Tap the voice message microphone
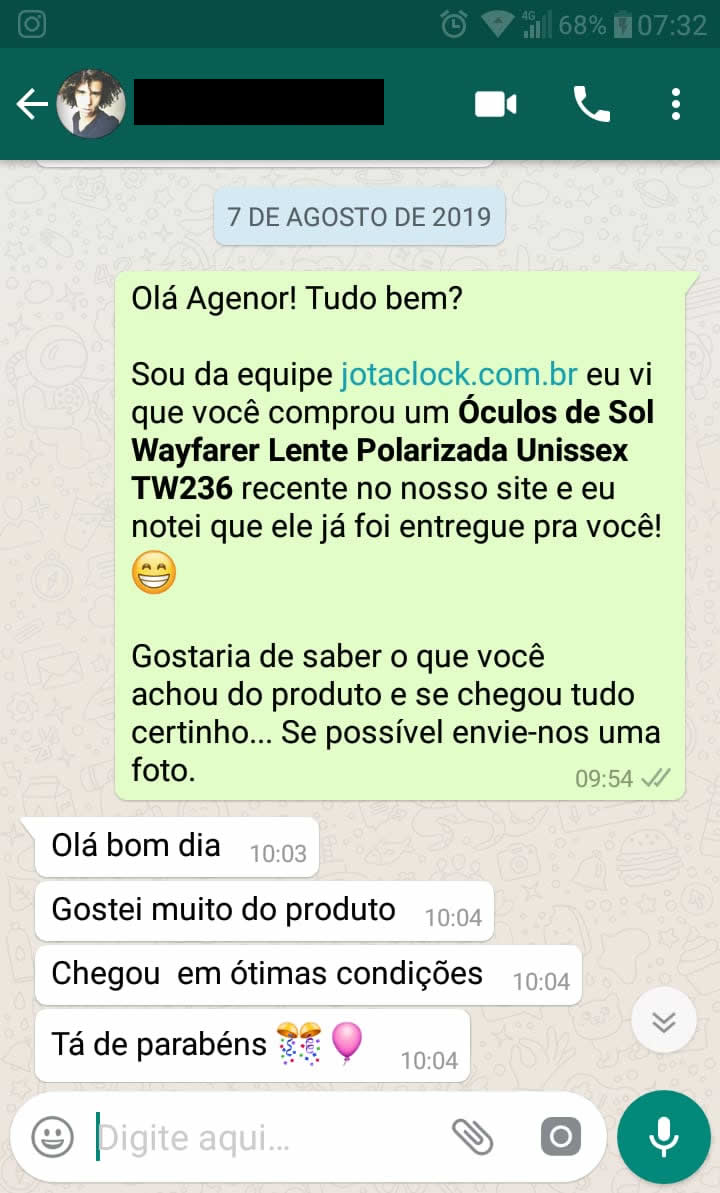 pos(663,1136)
